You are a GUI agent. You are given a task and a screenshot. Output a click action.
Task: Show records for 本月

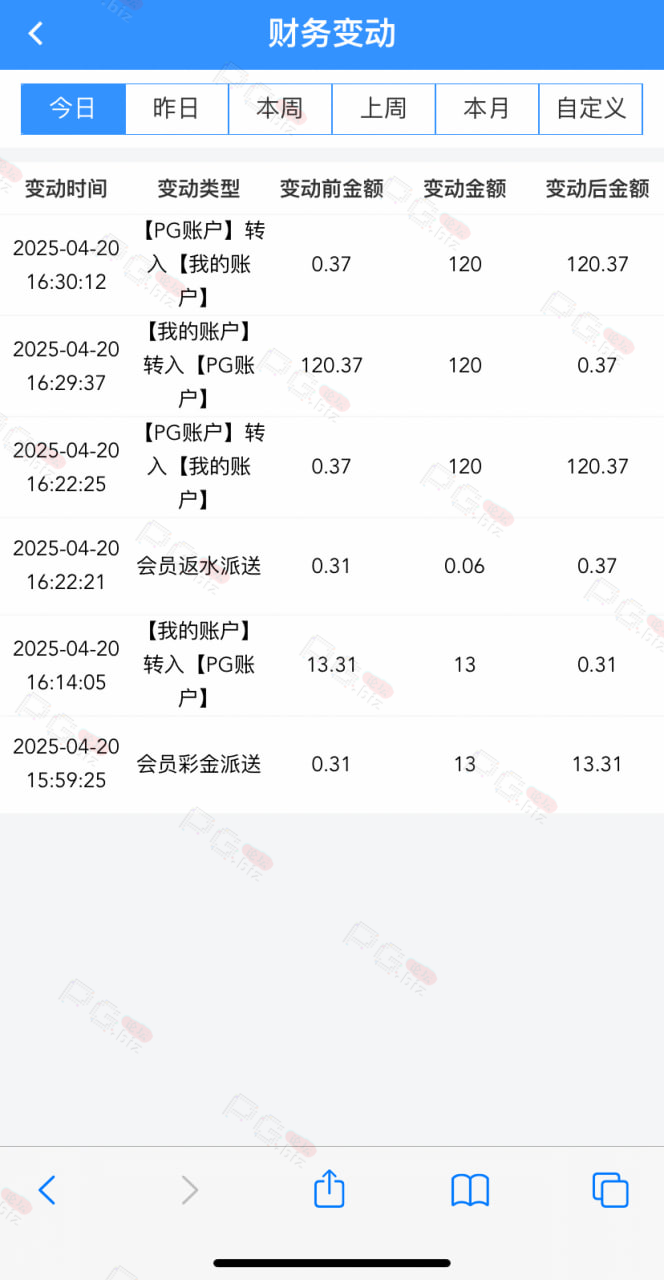click(487, 109)
